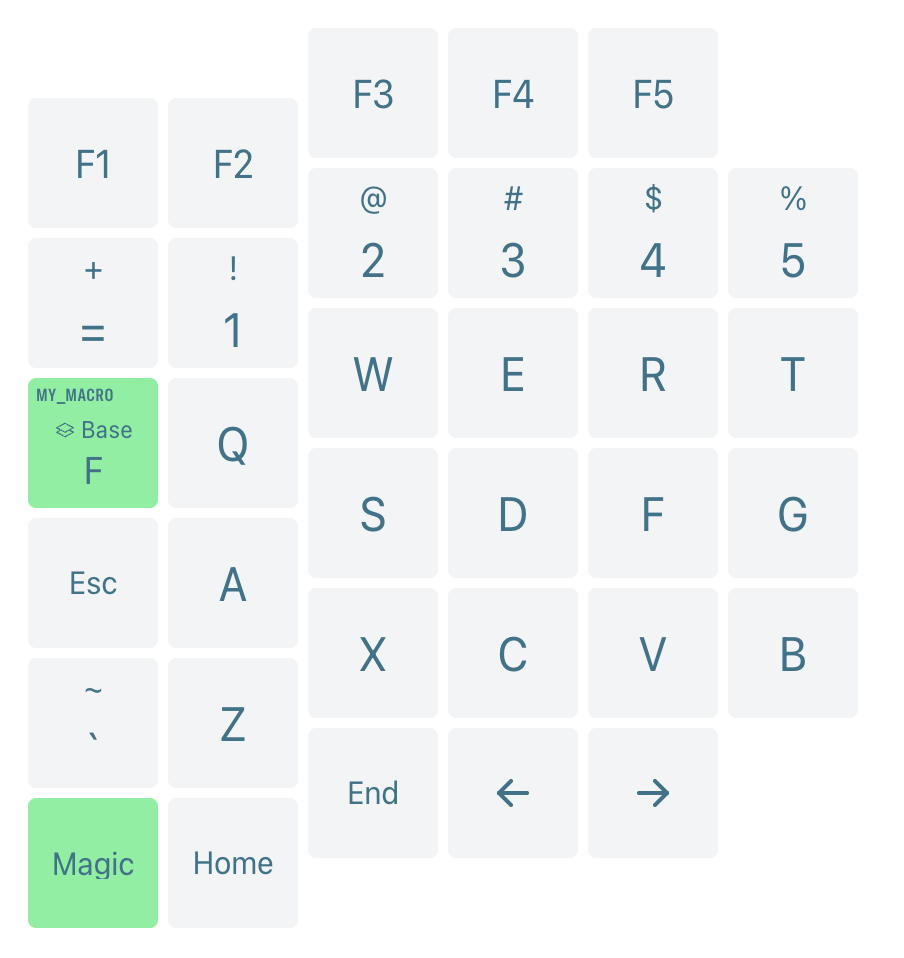This screenshot has height=958, width=904.
Task: Select the F5 key
Action: 653,93
